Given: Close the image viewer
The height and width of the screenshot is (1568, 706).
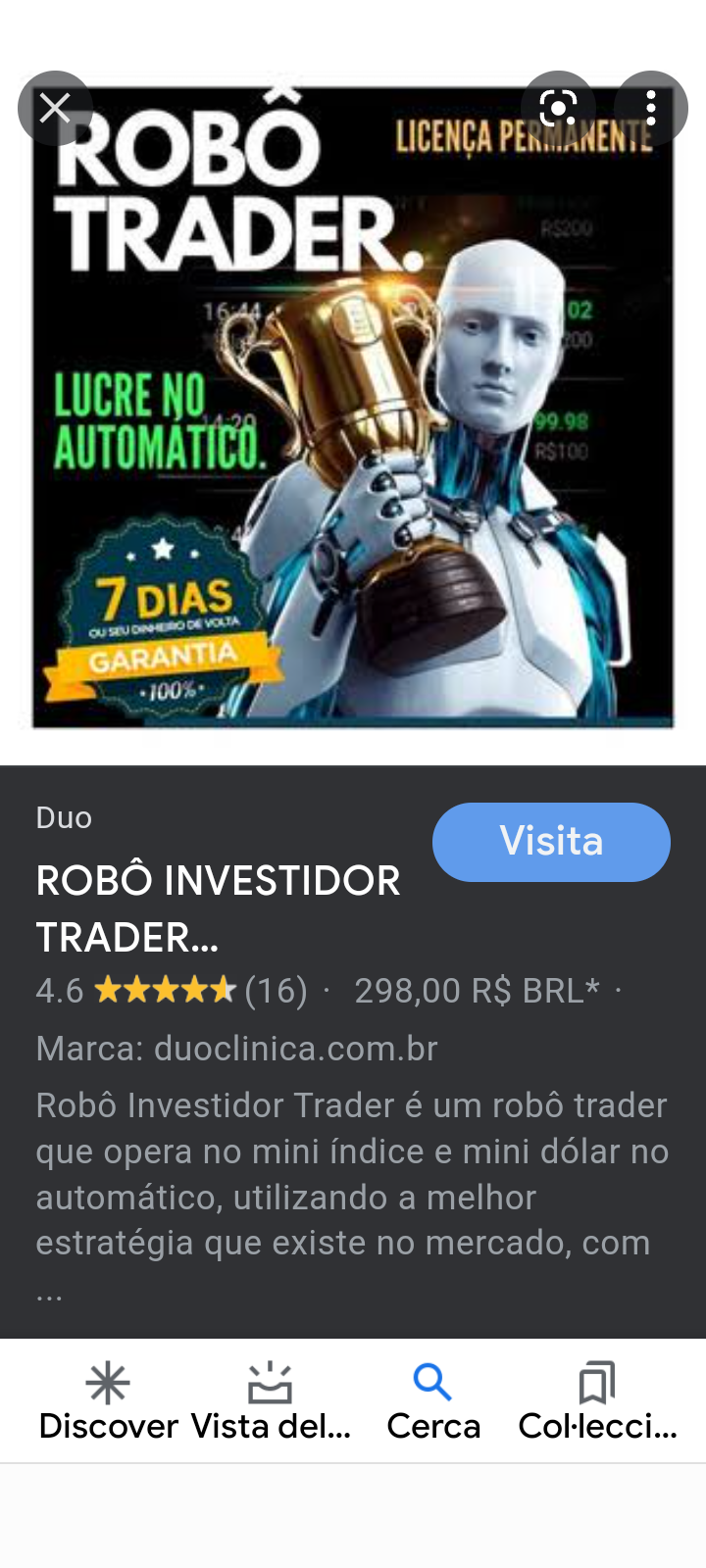Looking at the screenshot, I should click(x=55, y=109).
